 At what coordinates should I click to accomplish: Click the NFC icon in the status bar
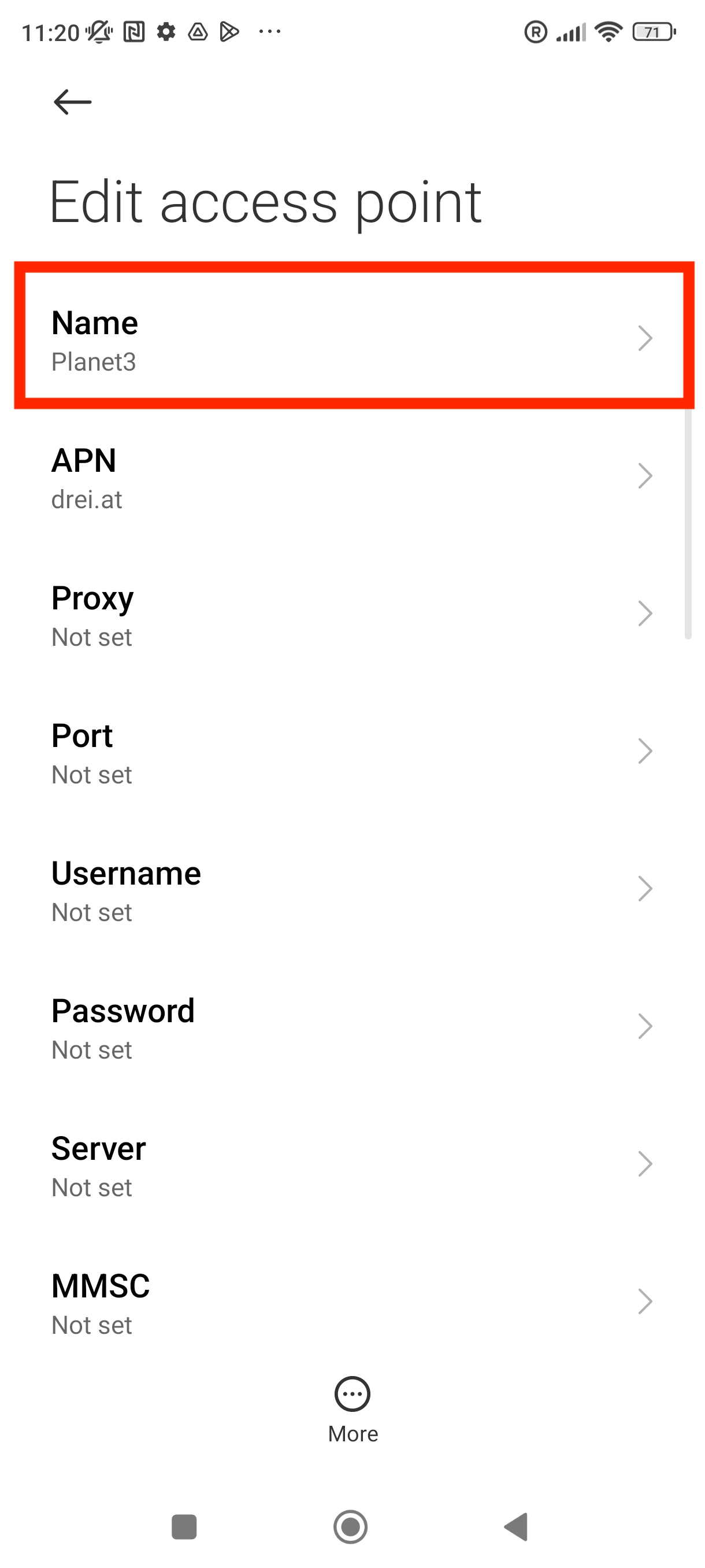tap(133, 31)
